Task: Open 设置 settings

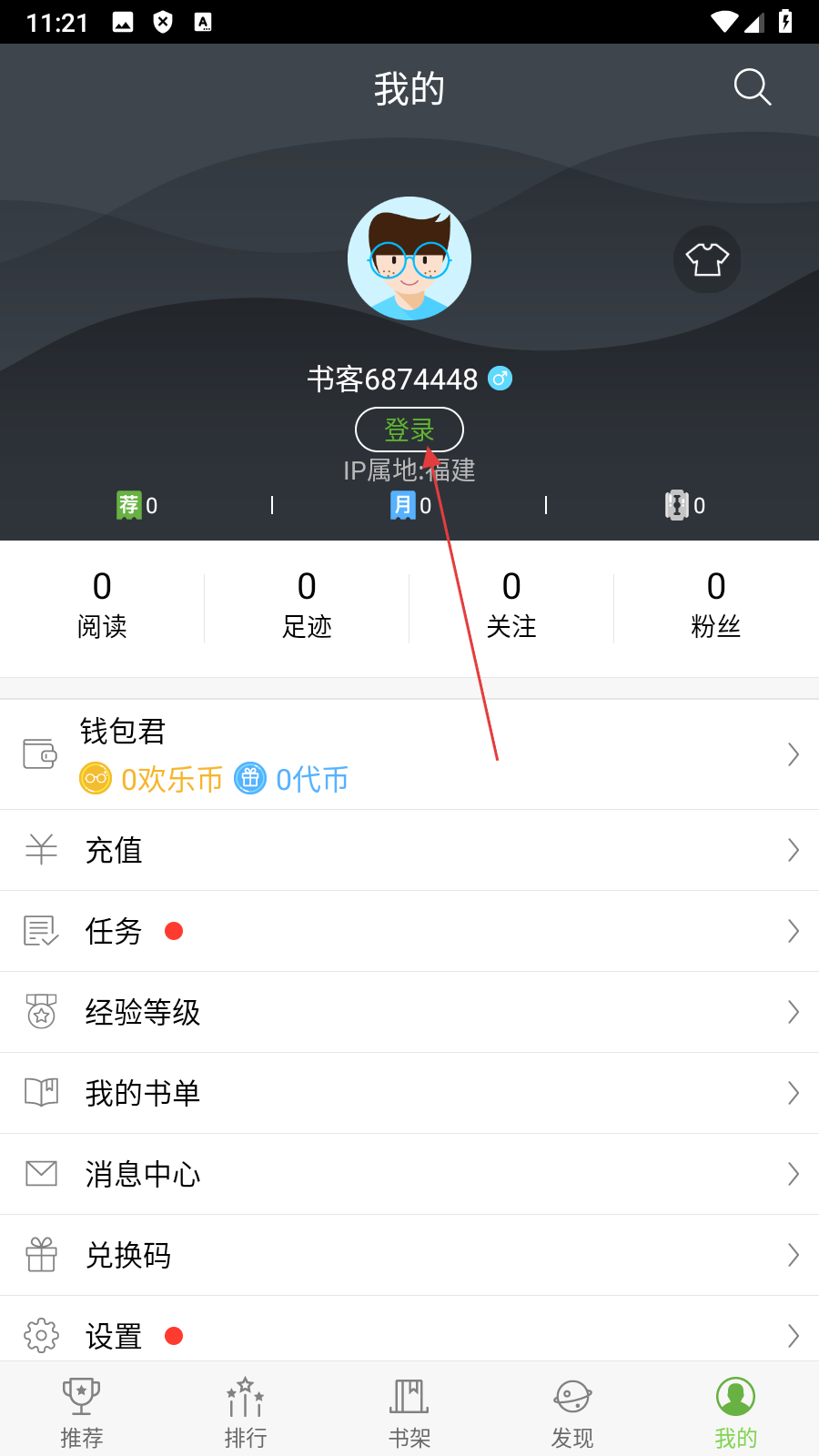Action: pos(409,1334)
